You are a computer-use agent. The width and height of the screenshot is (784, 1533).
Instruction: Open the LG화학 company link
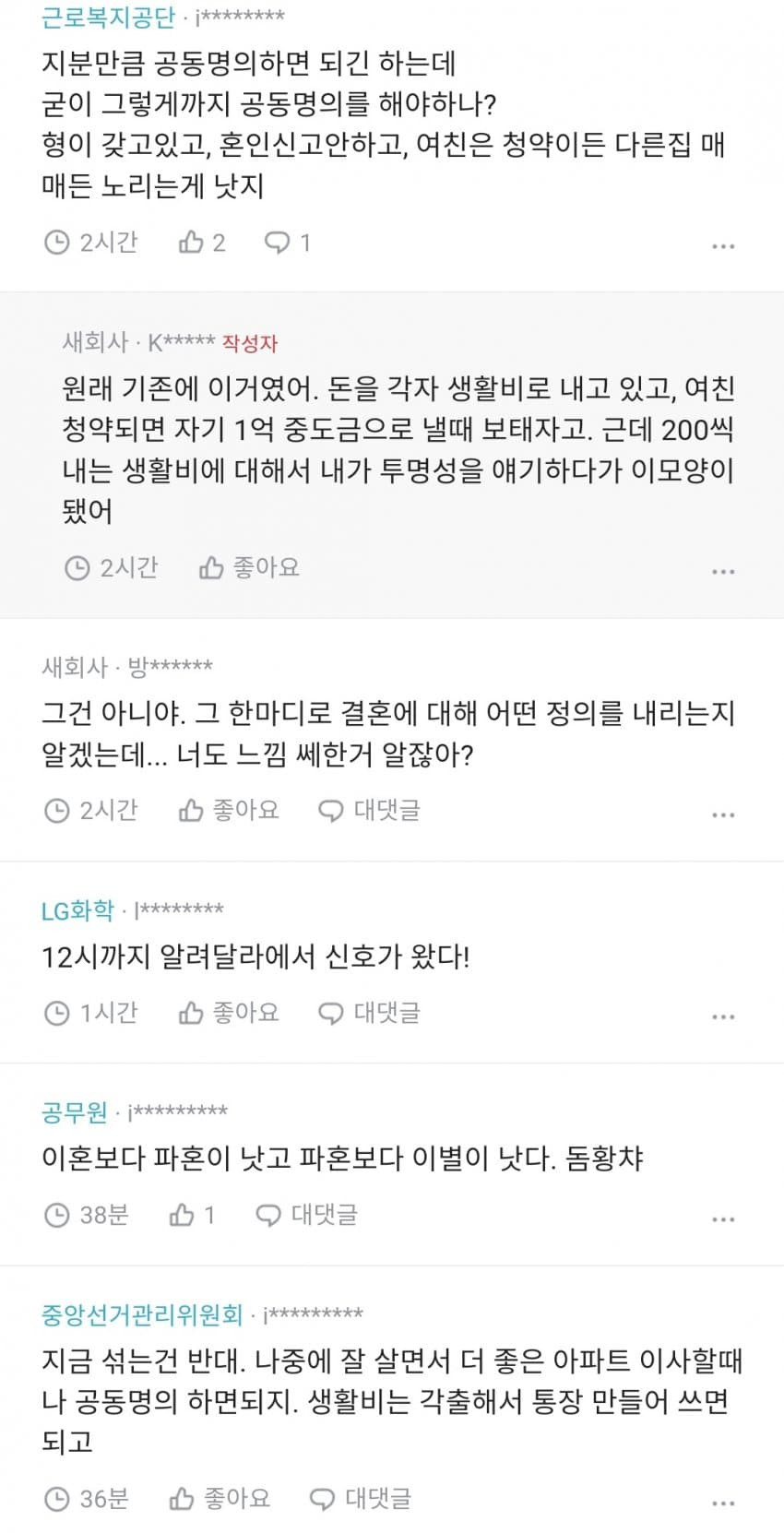[77, 911]
